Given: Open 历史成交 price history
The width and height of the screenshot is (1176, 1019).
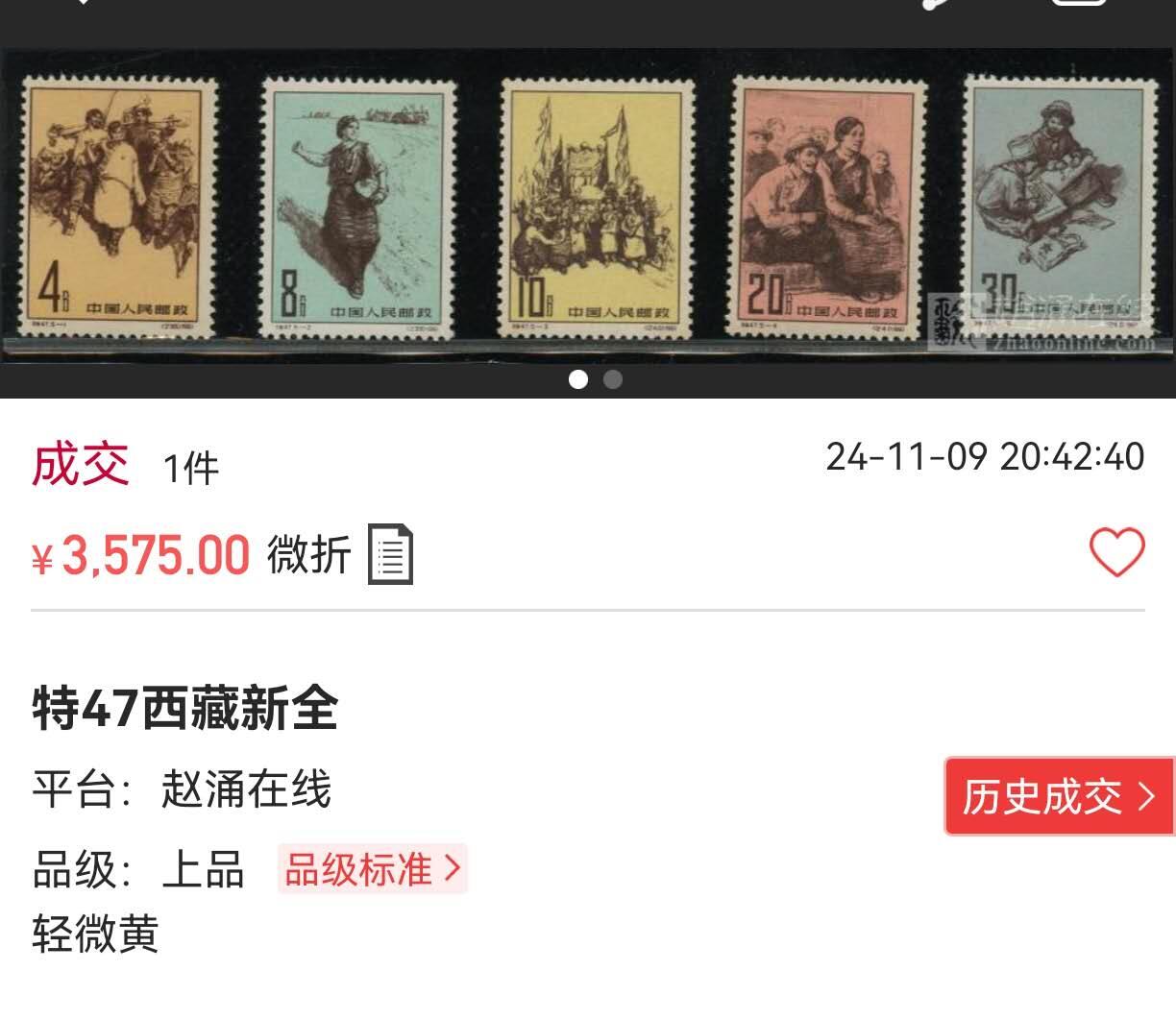Looking at the screenshot, I should click(1059, 796).
